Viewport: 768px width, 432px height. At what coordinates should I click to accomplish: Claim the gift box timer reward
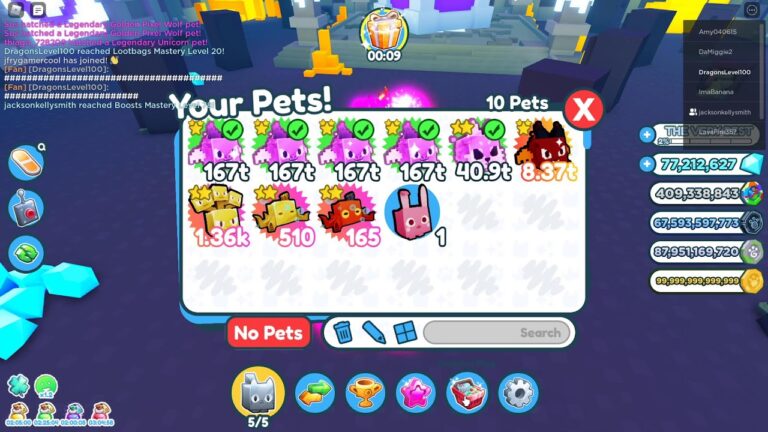pos(383,30)
